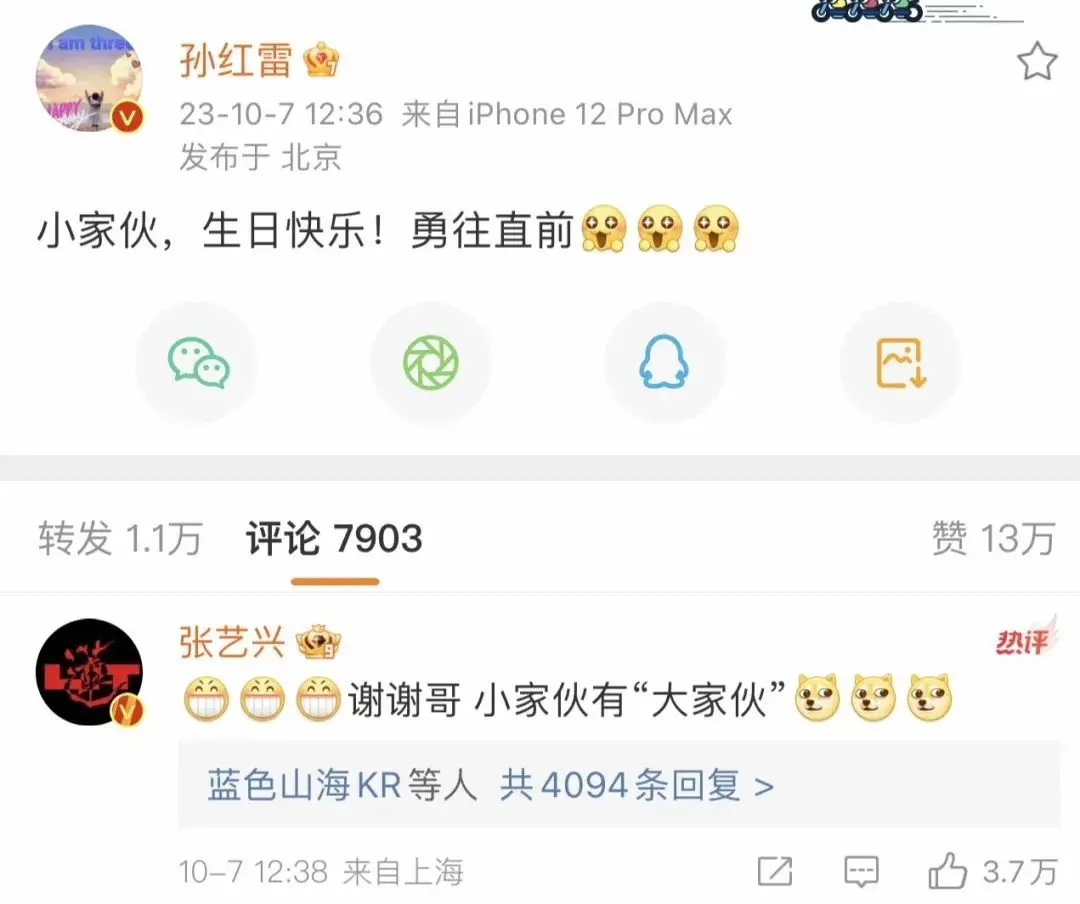Save post as image
The height and width of the screenshot is (904, 1080).
pyautogui.click(x=900, y=362)
